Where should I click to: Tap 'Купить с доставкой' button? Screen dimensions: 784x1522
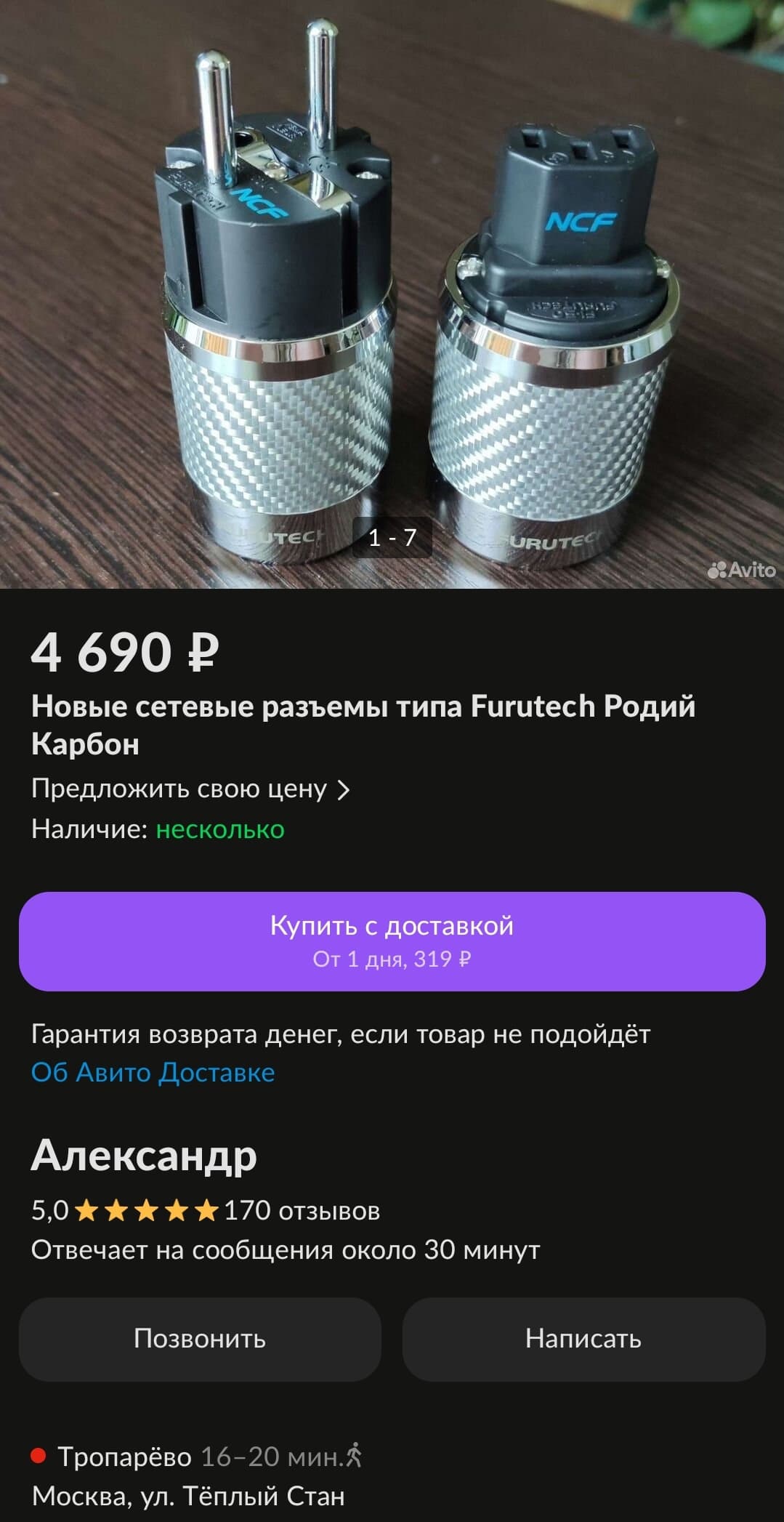point(392,941)
